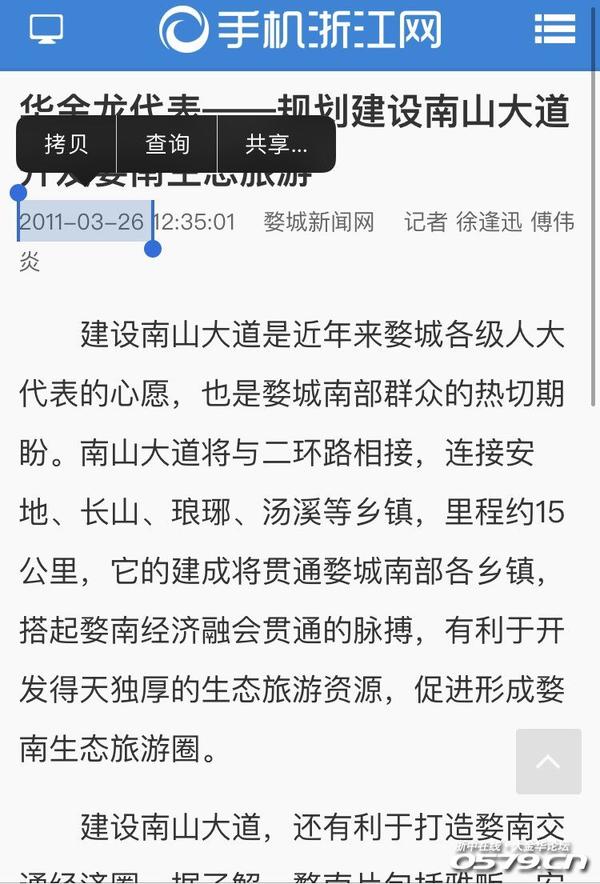Open the hamburger menu
Viewport: 600px width, 884px height.
(554, 30)
